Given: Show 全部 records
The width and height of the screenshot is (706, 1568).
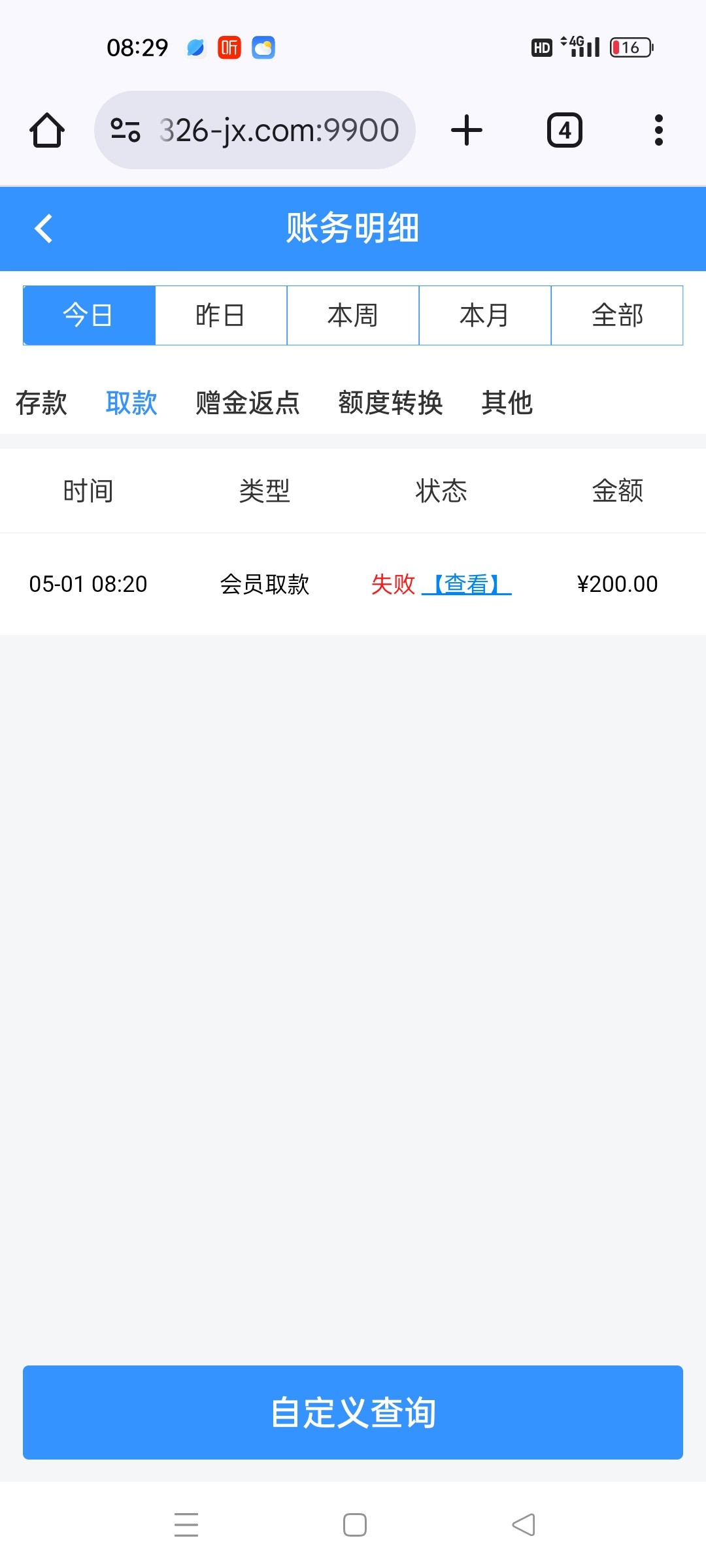Looking at the screenshot, I should [x=617, y=316].
